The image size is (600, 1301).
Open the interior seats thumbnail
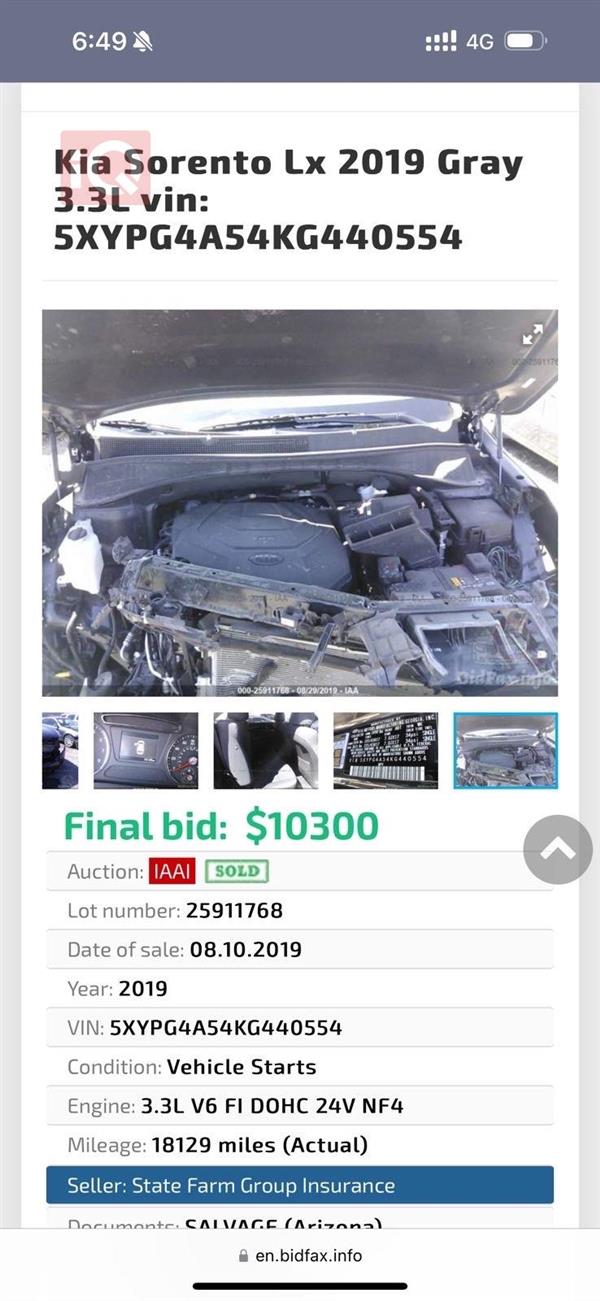[266, 751]
